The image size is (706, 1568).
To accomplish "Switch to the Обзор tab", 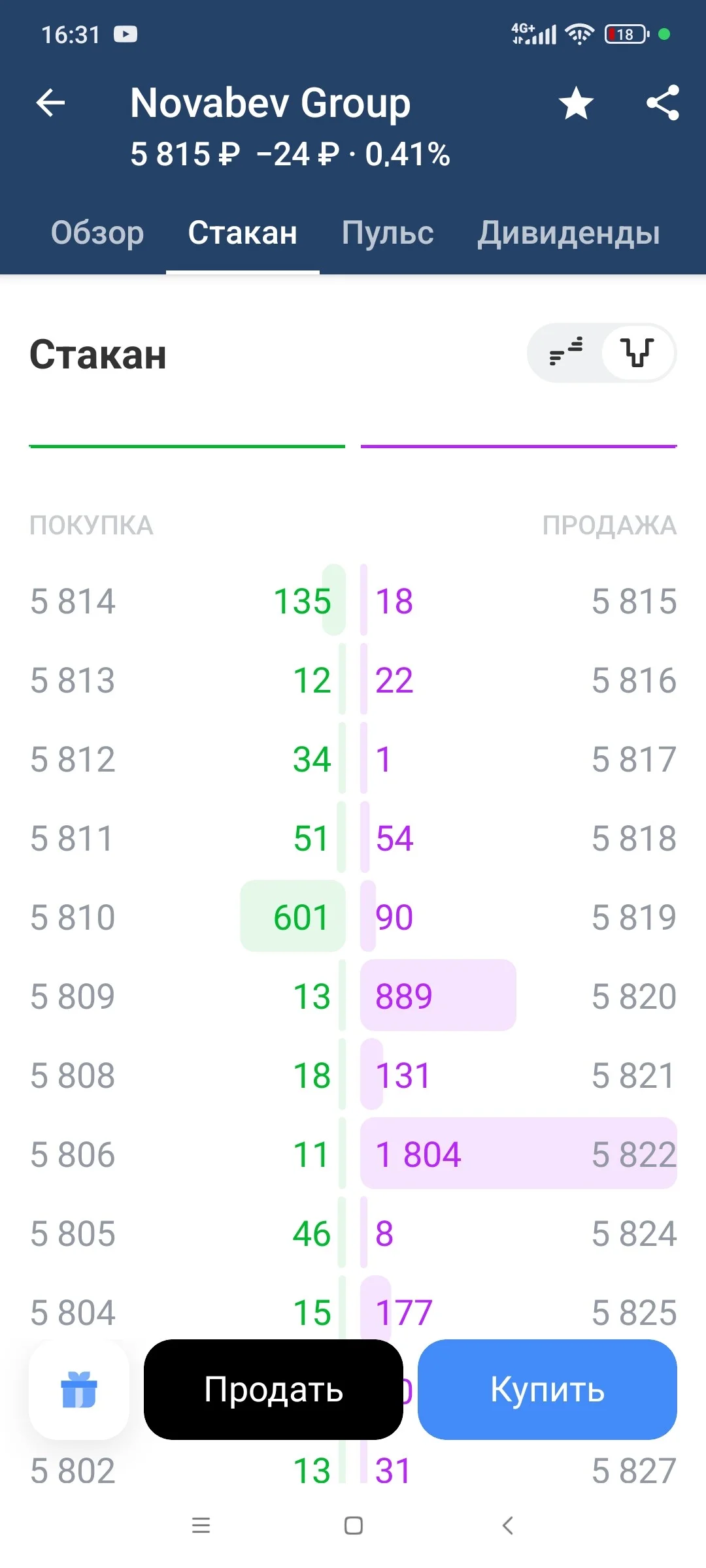I will click(x=97, y=233).
